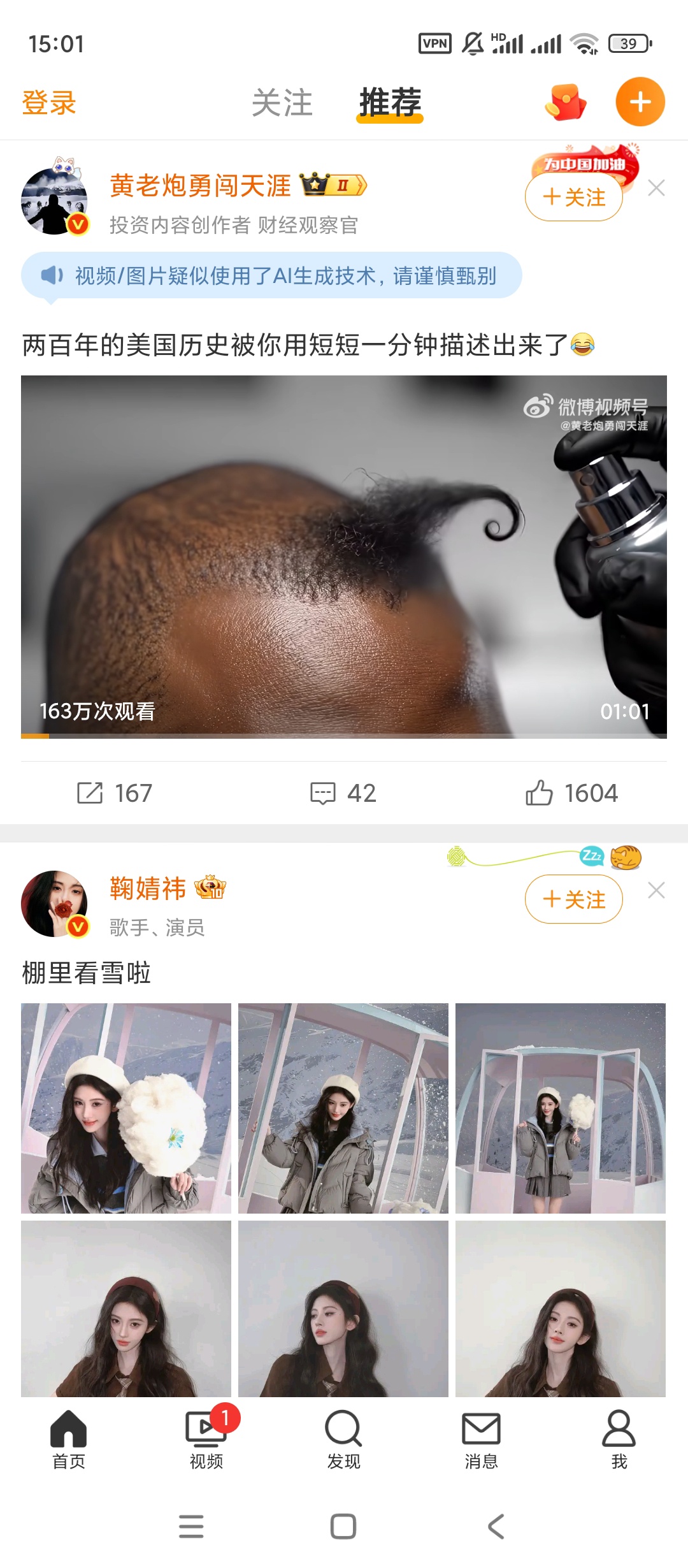Like the video post with 1604 likes
Viewport: 688px width, 1568px height.
tap(571, 793)
